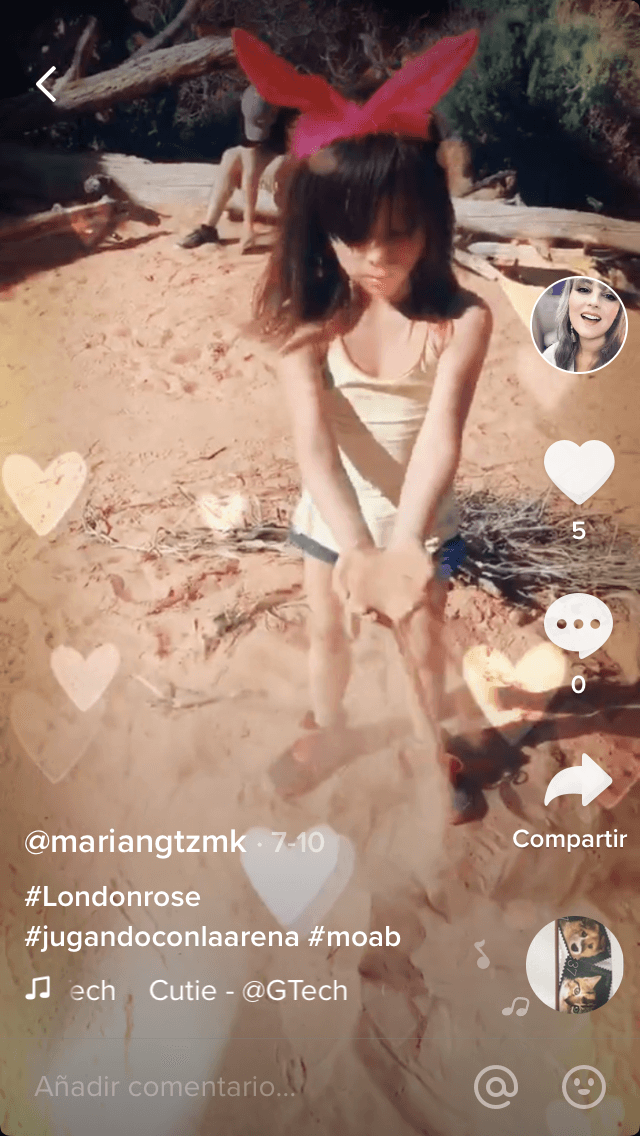640x1136 pixels.
Task: Open the #Londonrose hashtag
Action: click(x=113, y=896)
